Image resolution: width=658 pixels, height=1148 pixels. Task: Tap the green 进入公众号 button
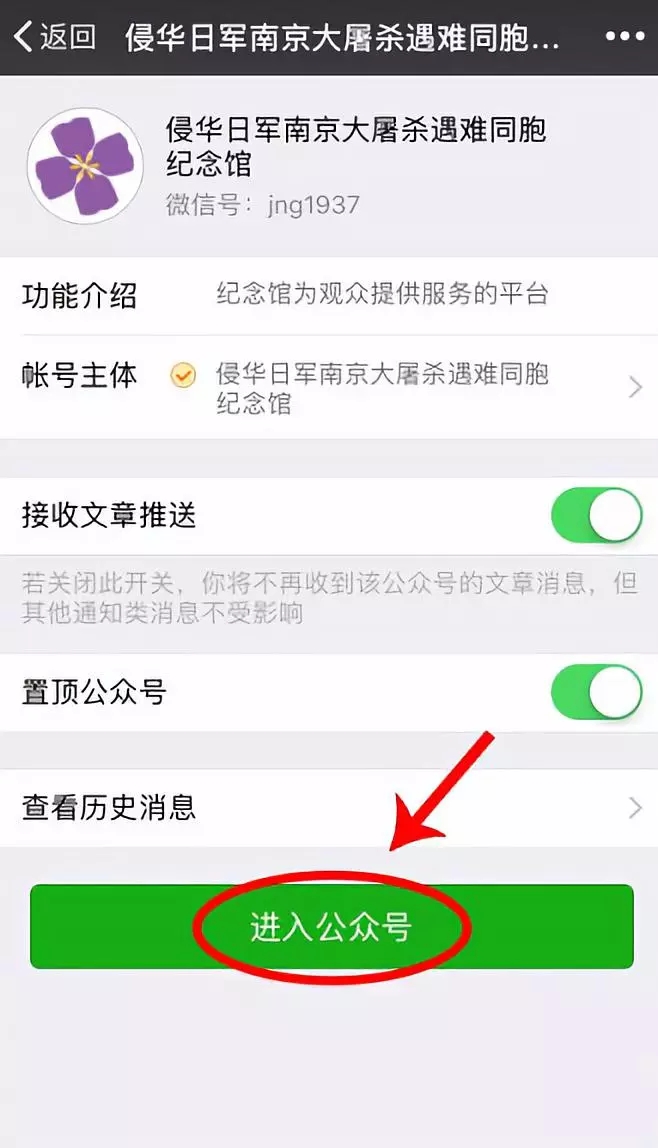click(331, 927)
